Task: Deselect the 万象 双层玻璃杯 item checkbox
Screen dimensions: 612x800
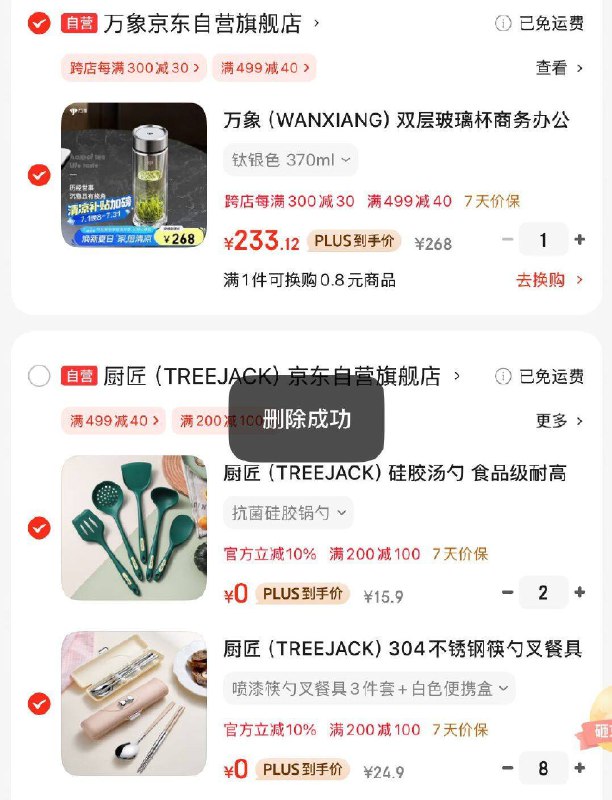Action: (x=39, y=175)
